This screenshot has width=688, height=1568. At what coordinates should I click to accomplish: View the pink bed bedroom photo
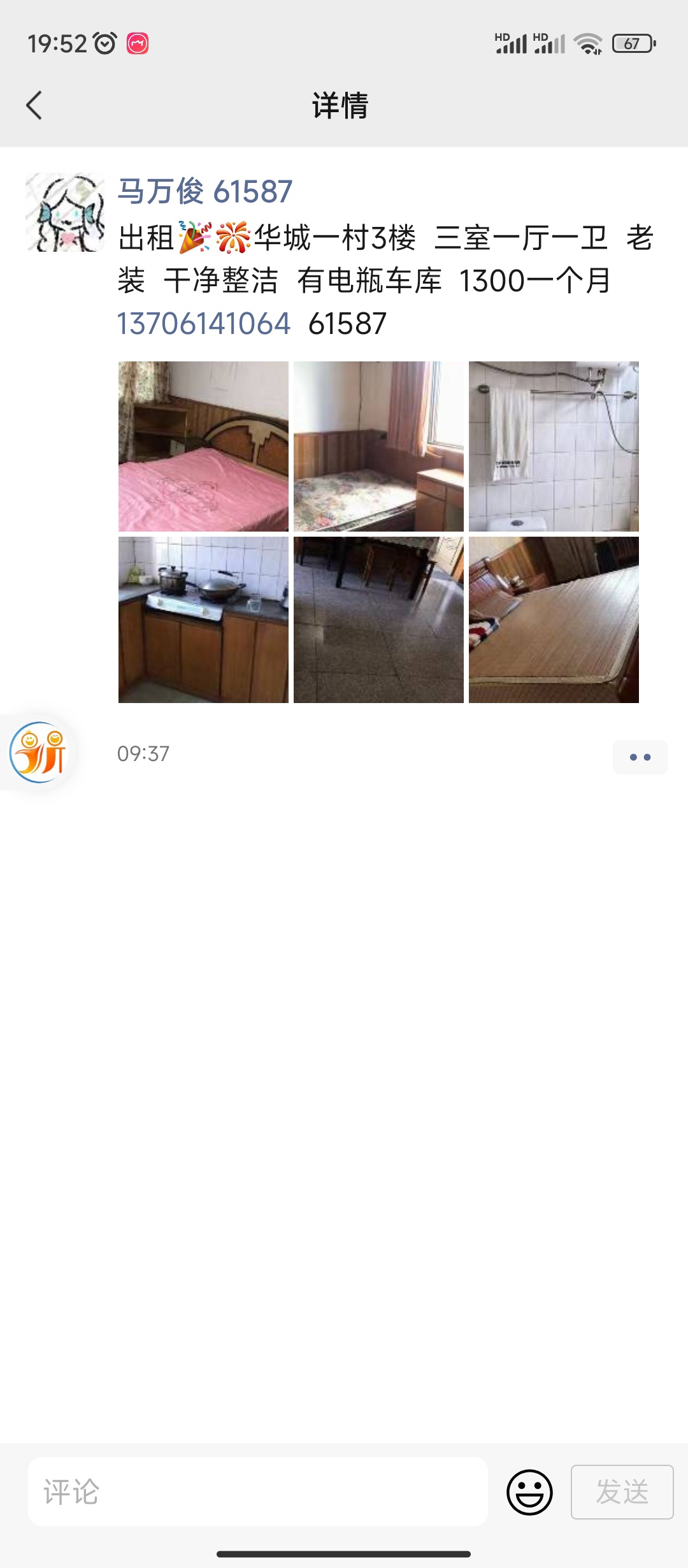coord(203,446)
